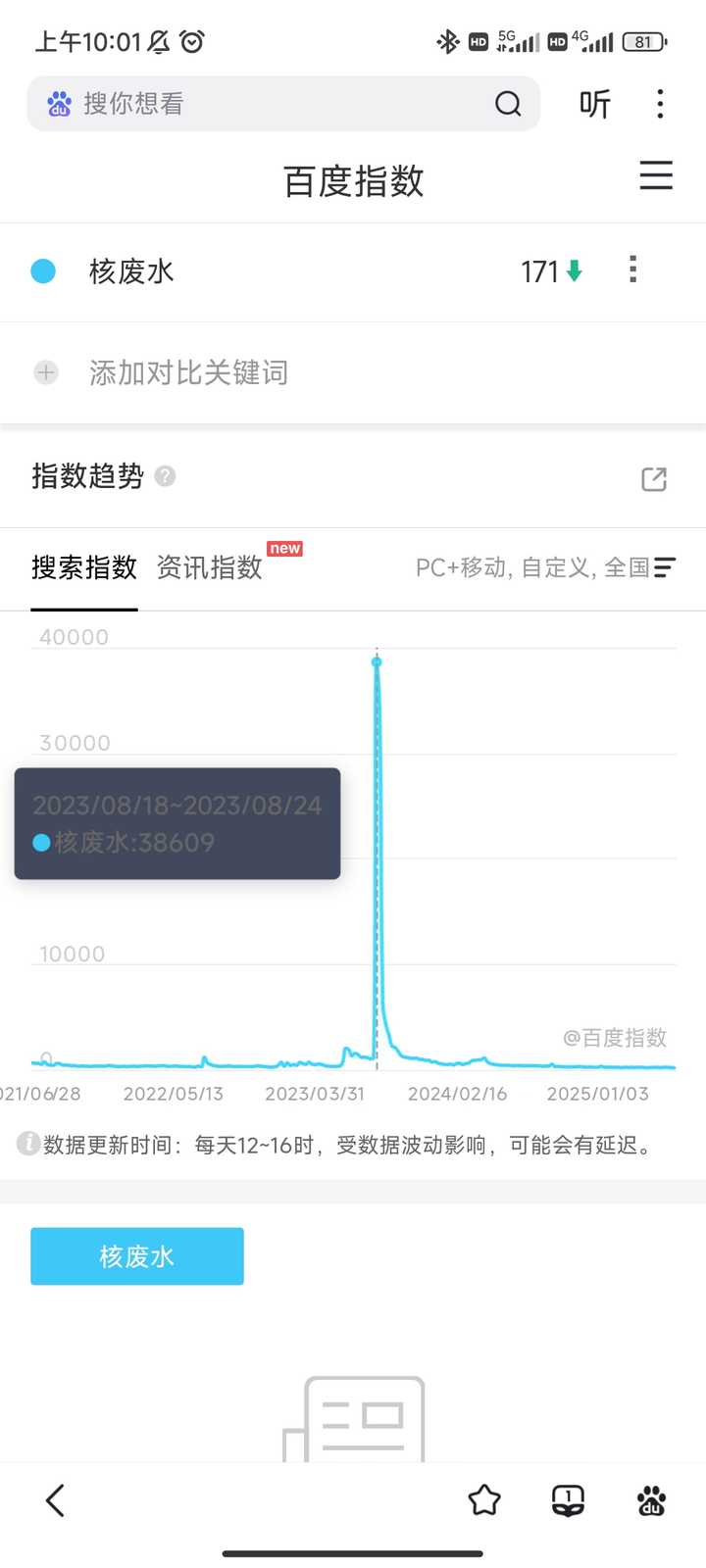
Task: Share the 指数趋势 chart
Action: pyautogui.click(x=654, y=478)
